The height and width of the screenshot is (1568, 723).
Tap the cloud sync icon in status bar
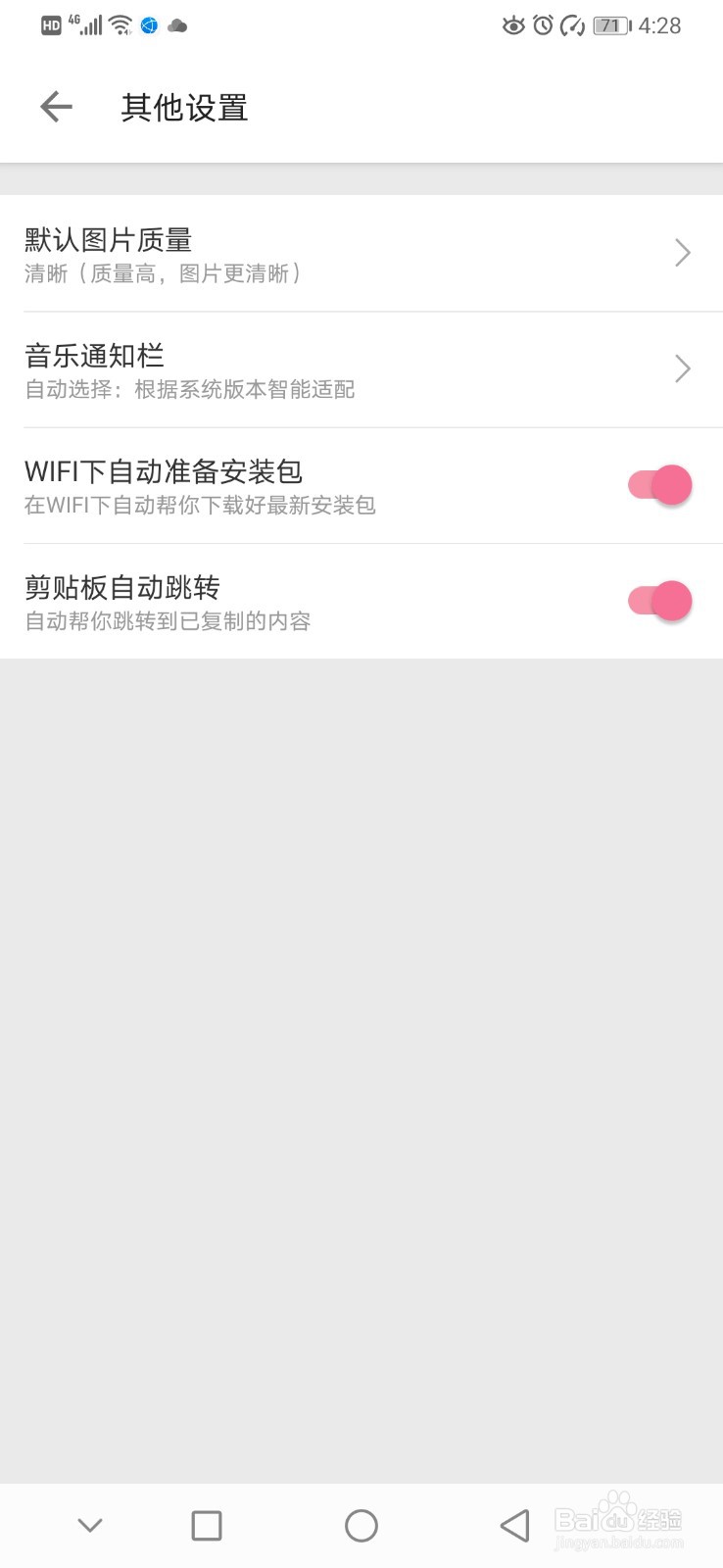click(176, 25)
